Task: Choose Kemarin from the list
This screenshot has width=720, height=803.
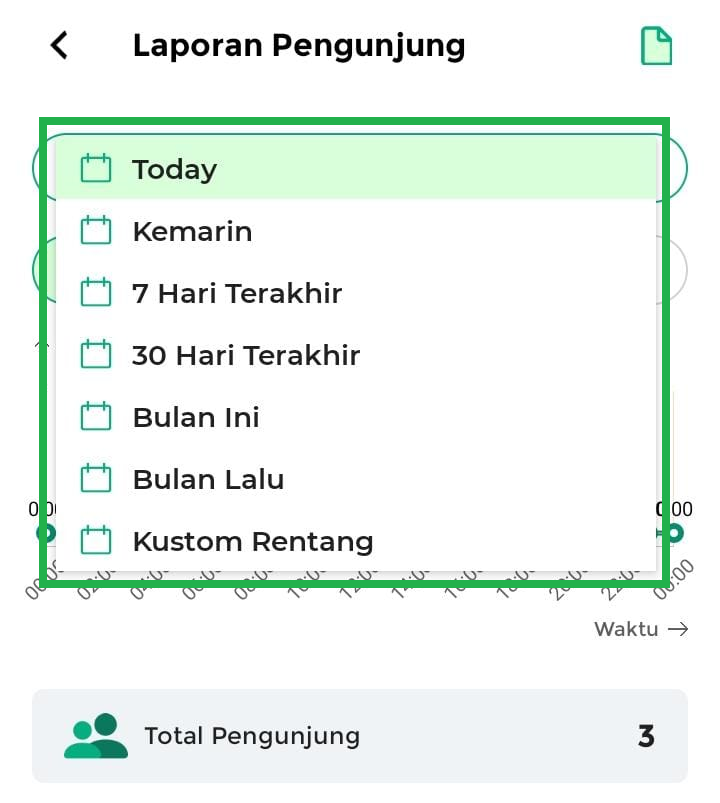Action: 192,232
